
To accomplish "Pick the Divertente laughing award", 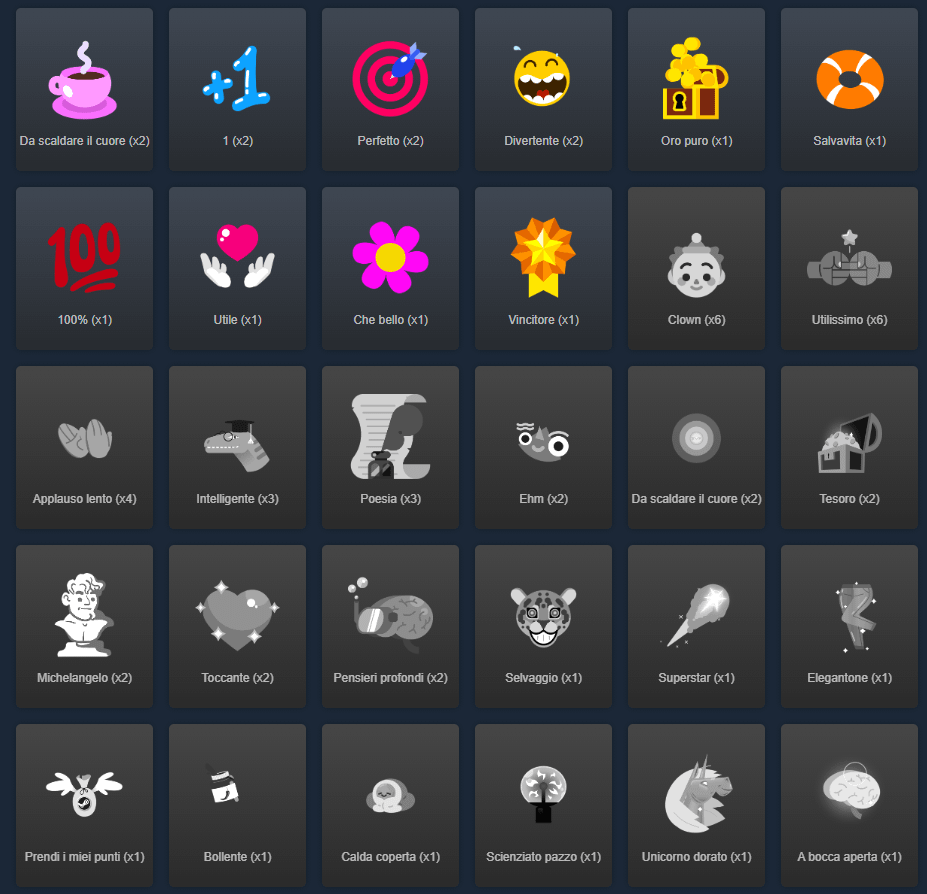I will [x=543, y=90].
